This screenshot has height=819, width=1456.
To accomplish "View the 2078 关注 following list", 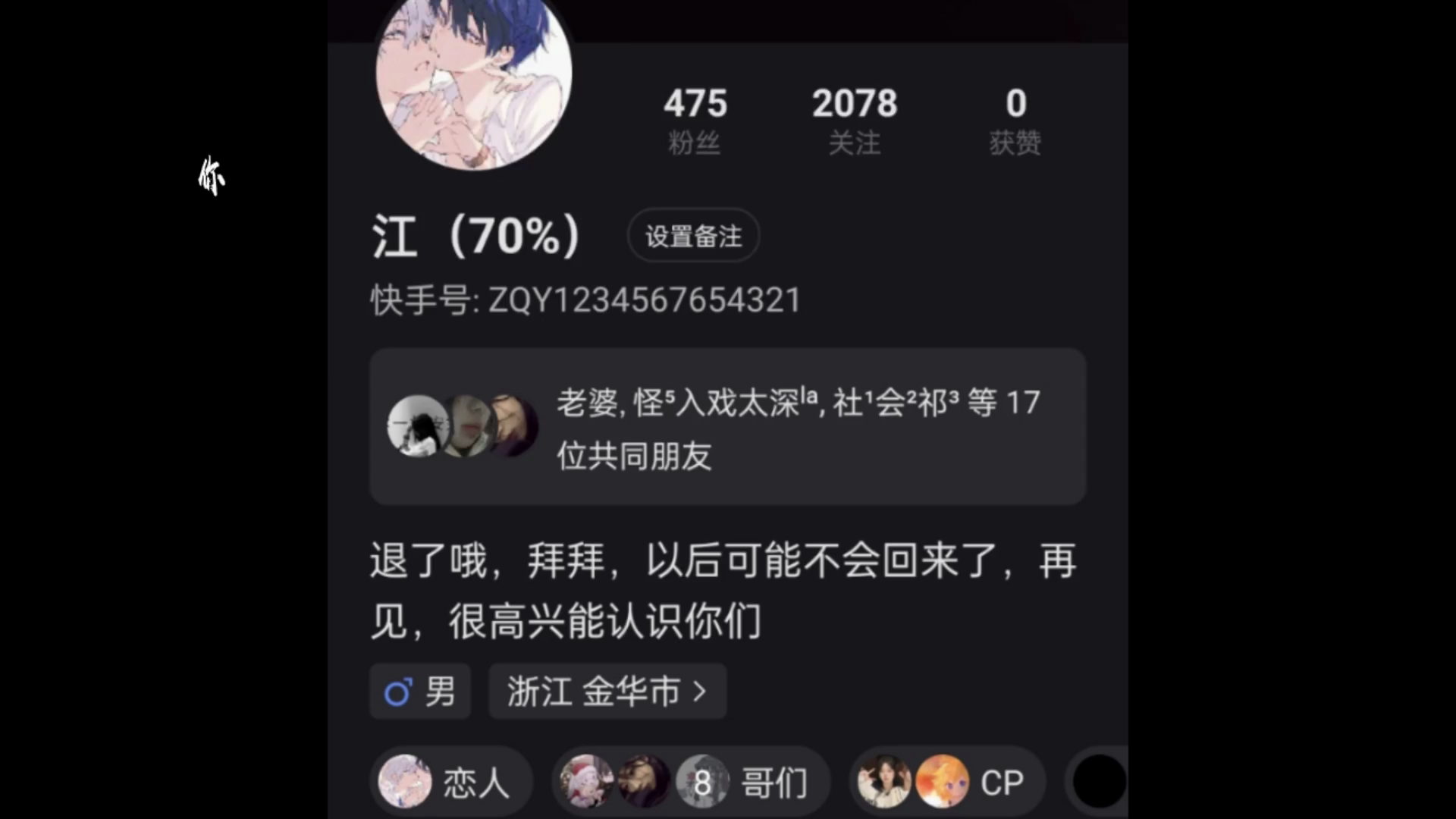I will [x=855, y=121].
